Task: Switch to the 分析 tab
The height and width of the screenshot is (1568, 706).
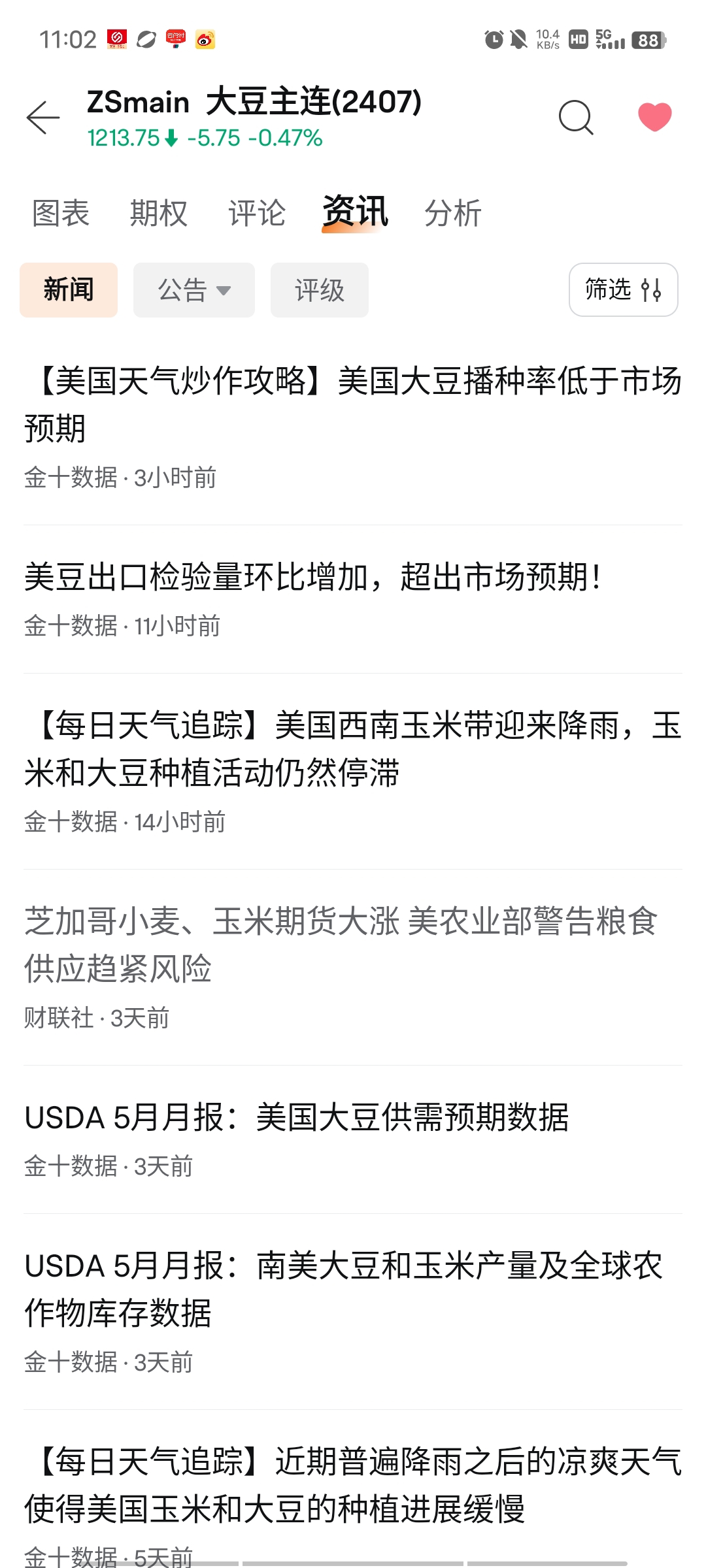Action: [453, 213]
